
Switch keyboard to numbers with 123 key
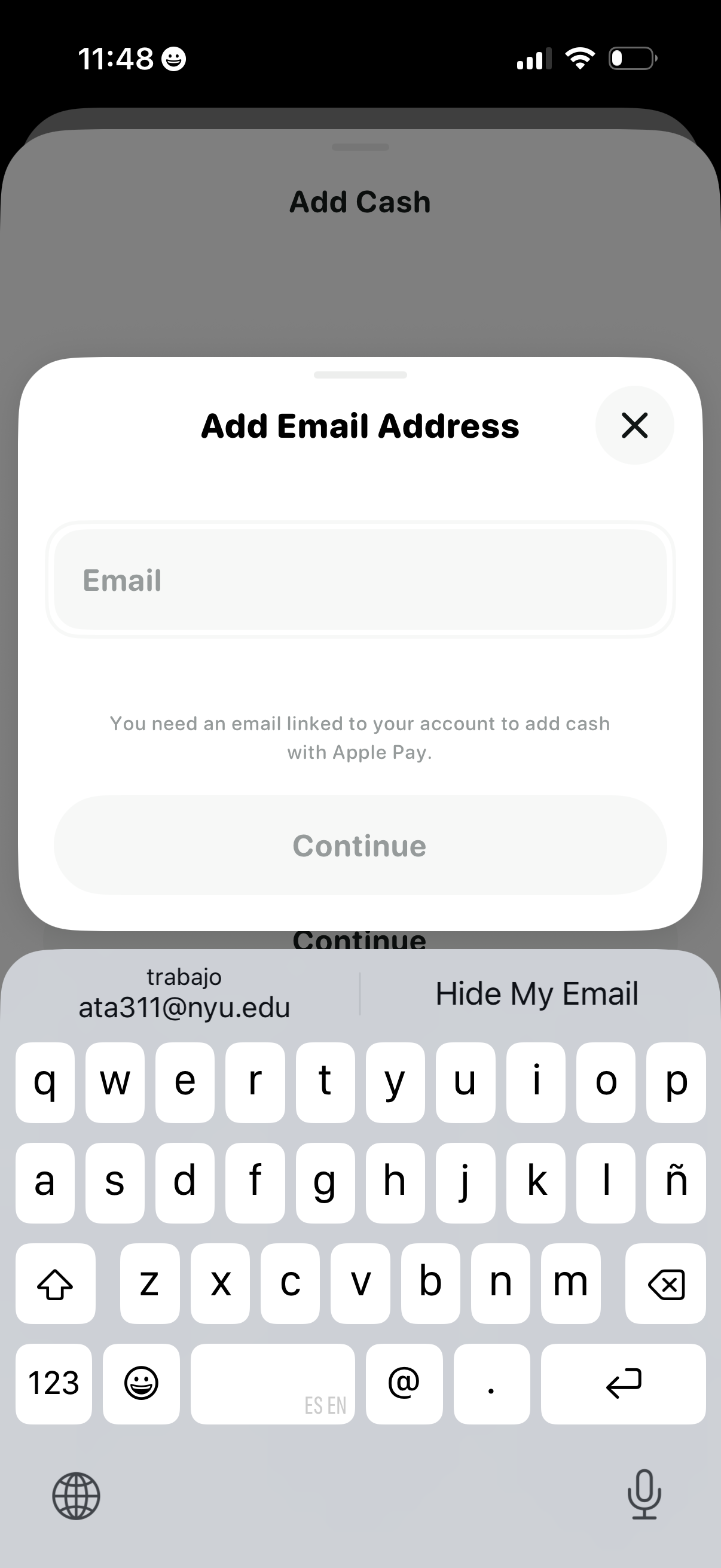(54, 1383)
